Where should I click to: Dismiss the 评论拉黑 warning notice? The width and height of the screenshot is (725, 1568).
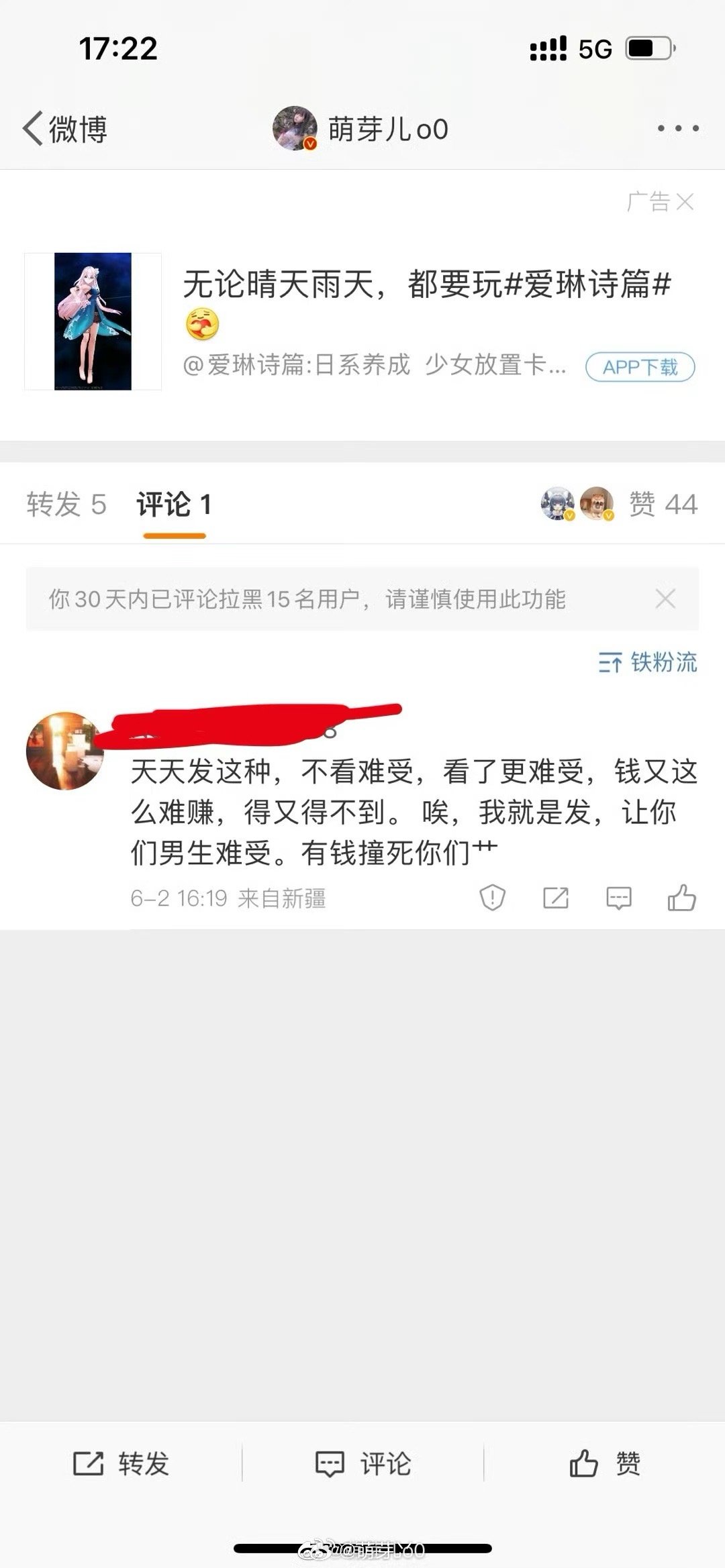tap(665, 598)
